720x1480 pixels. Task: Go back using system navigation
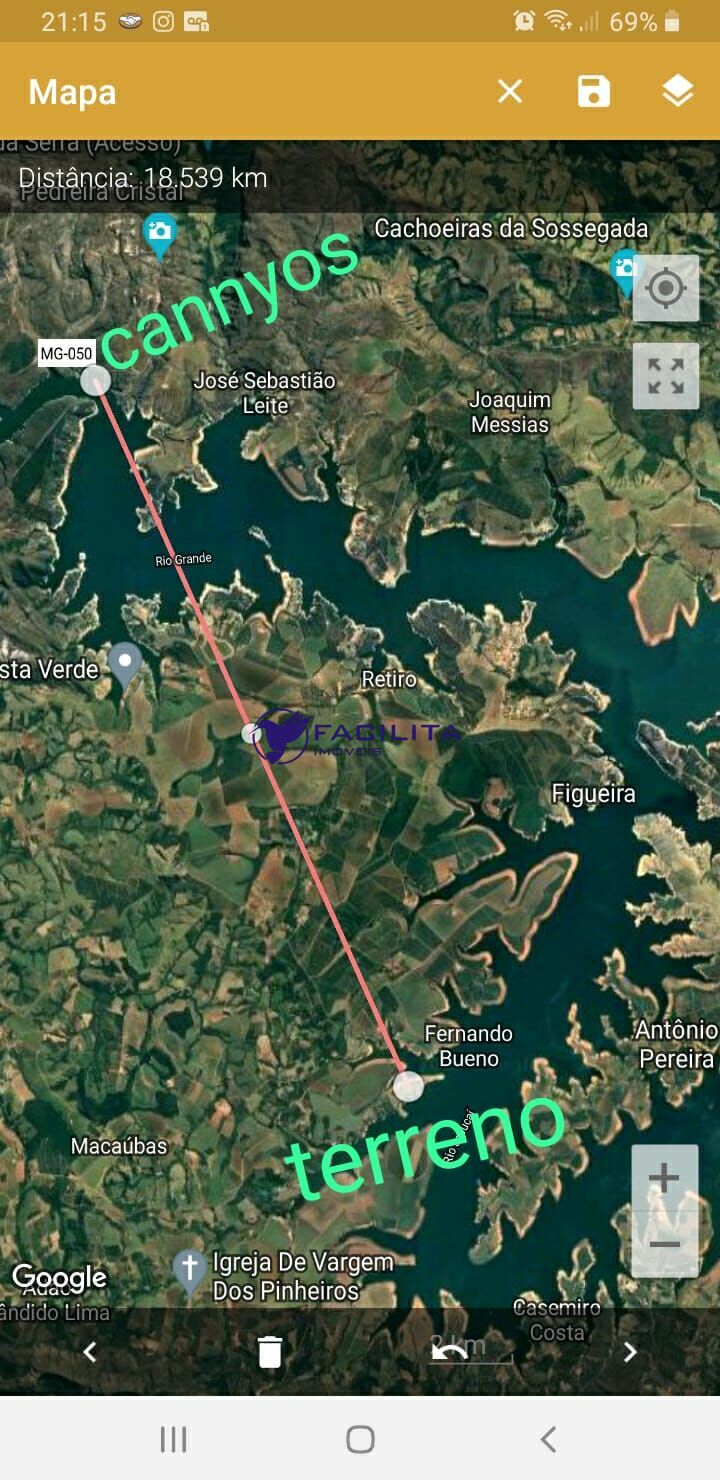click(547, 1439)
